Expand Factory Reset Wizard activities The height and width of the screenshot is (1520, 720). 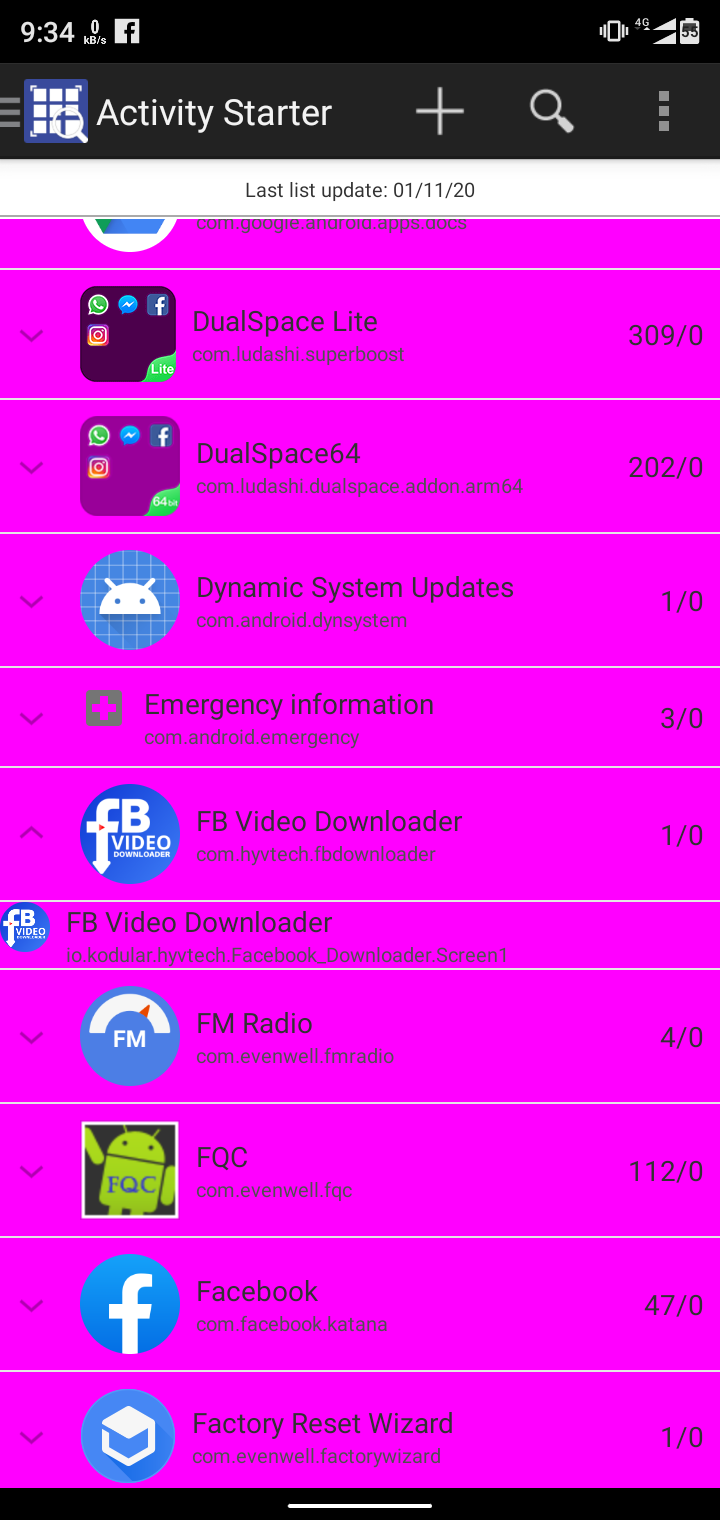click(x=32, y=1438)
